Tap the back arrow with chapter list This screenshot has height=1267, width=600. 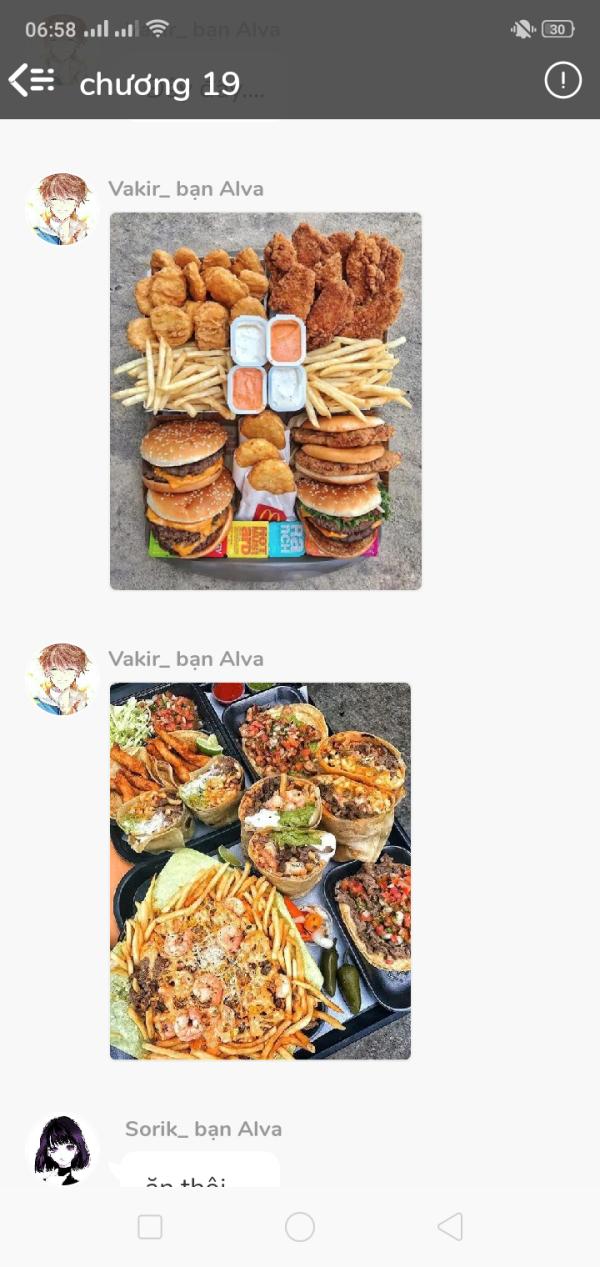[x=31, y=80]
